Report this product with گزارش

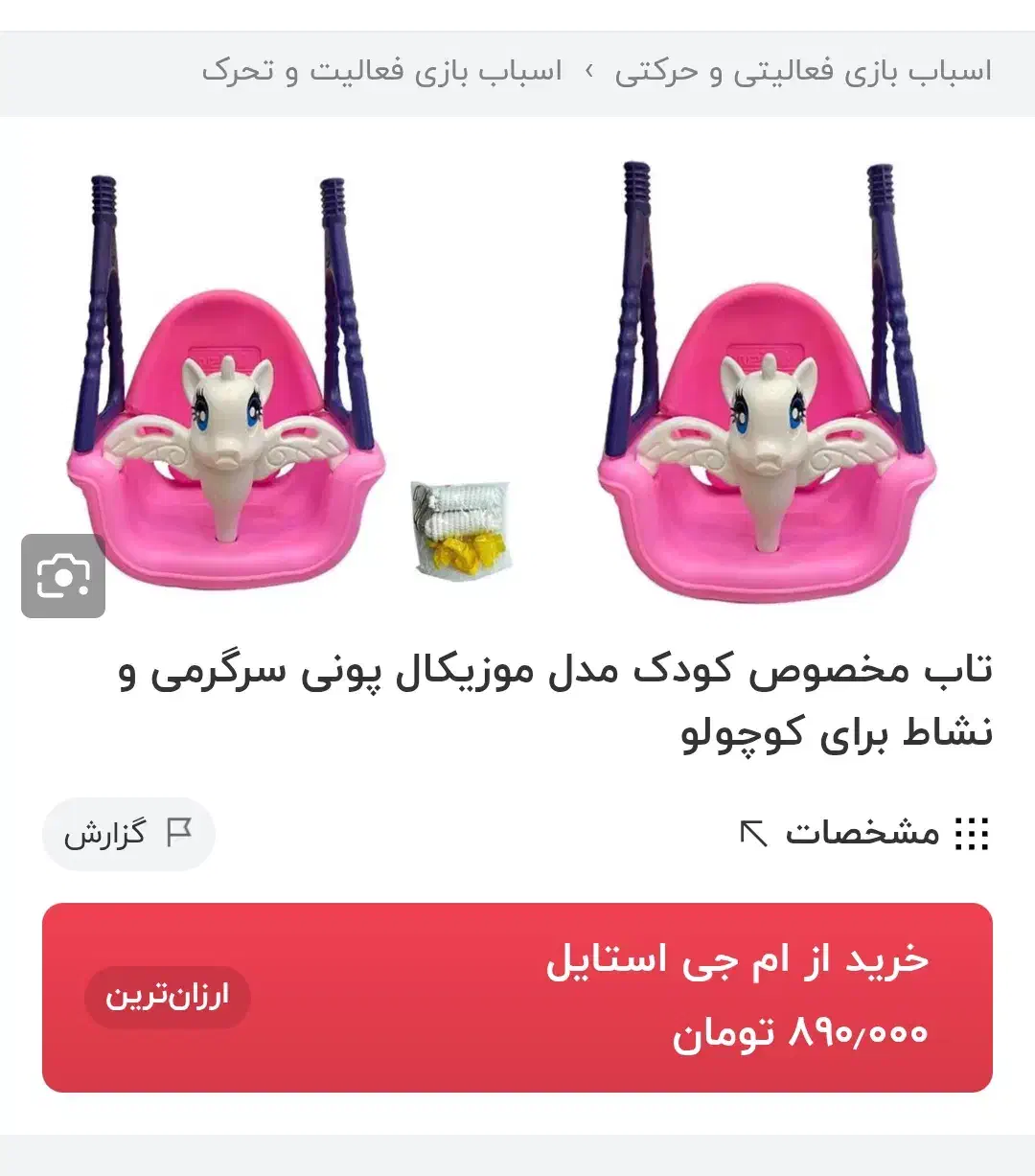pyautogui.click(x=128, y=834)
